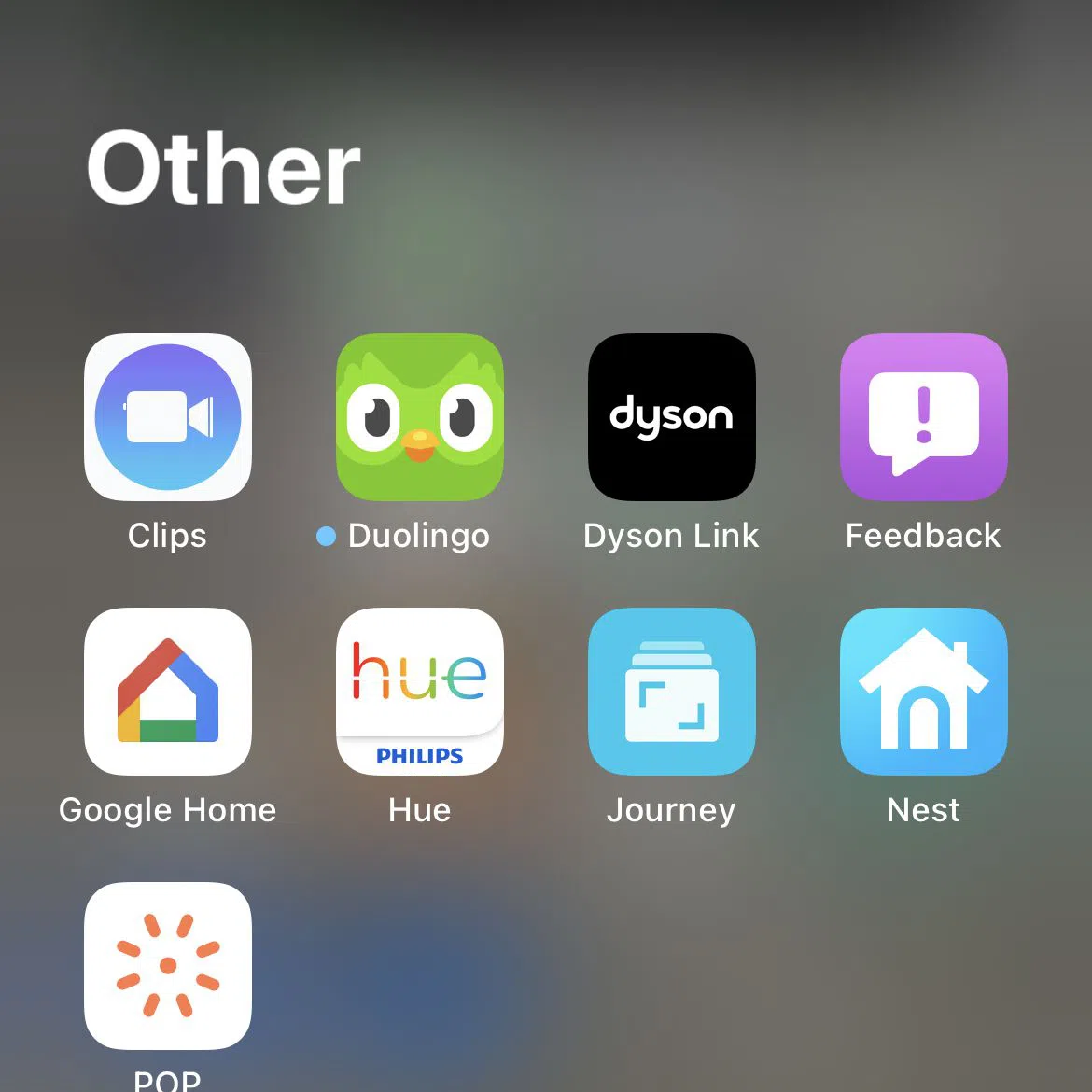Launch the Philips Hue app

[x=420, y=692]
